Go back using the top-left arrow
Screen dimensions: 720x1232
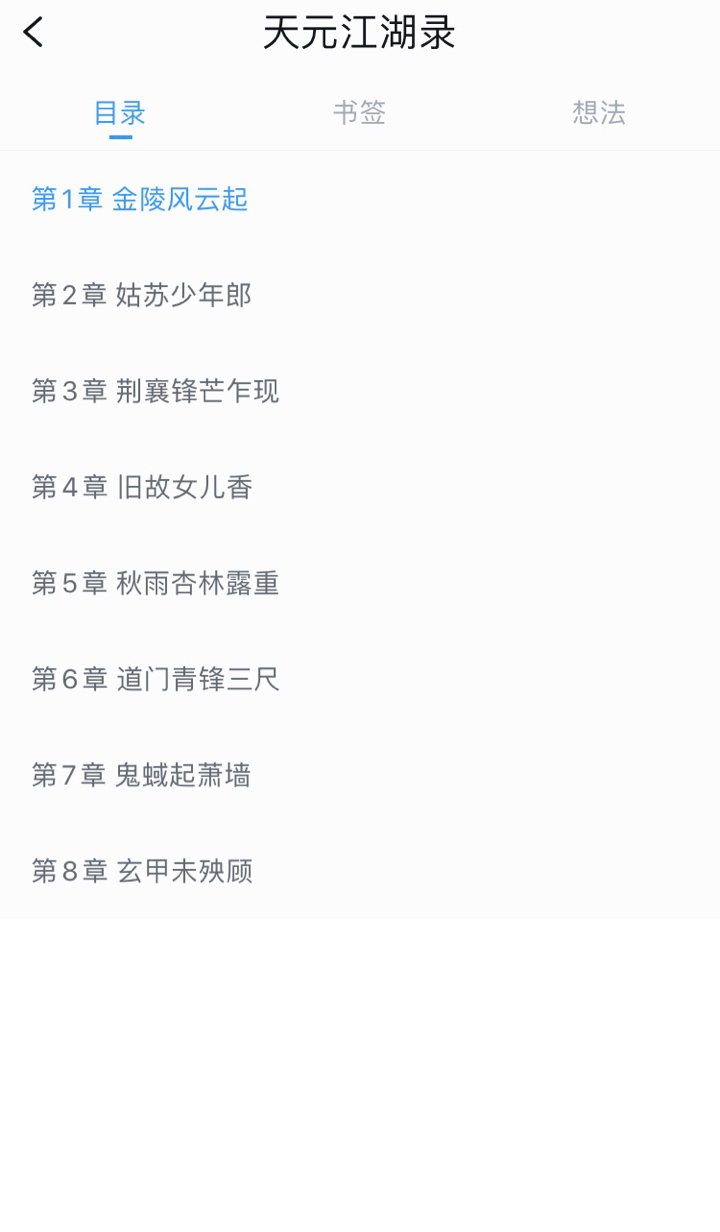point(34,32)
